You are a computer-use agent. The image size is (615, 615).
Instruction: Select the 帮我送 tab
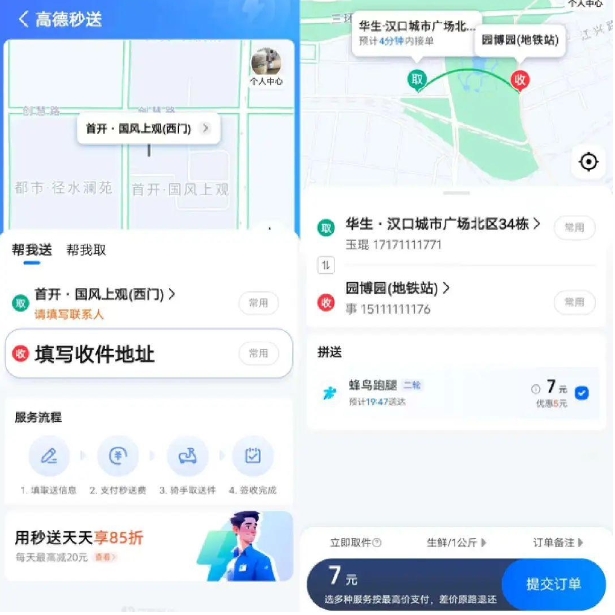(x=32, y=250)
